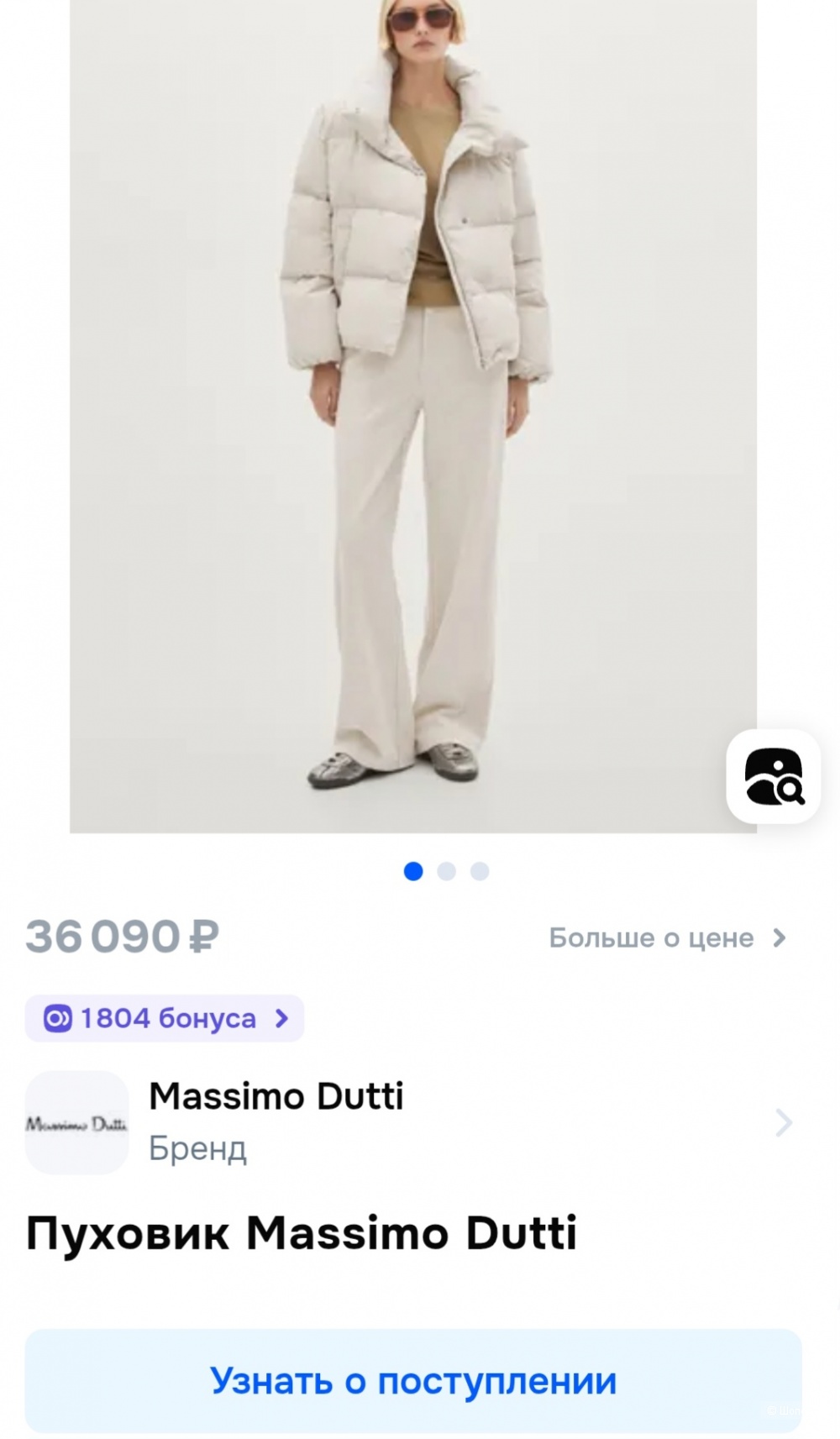
Task: Open the brand page via right chevron
Action: click(785, 1122)
